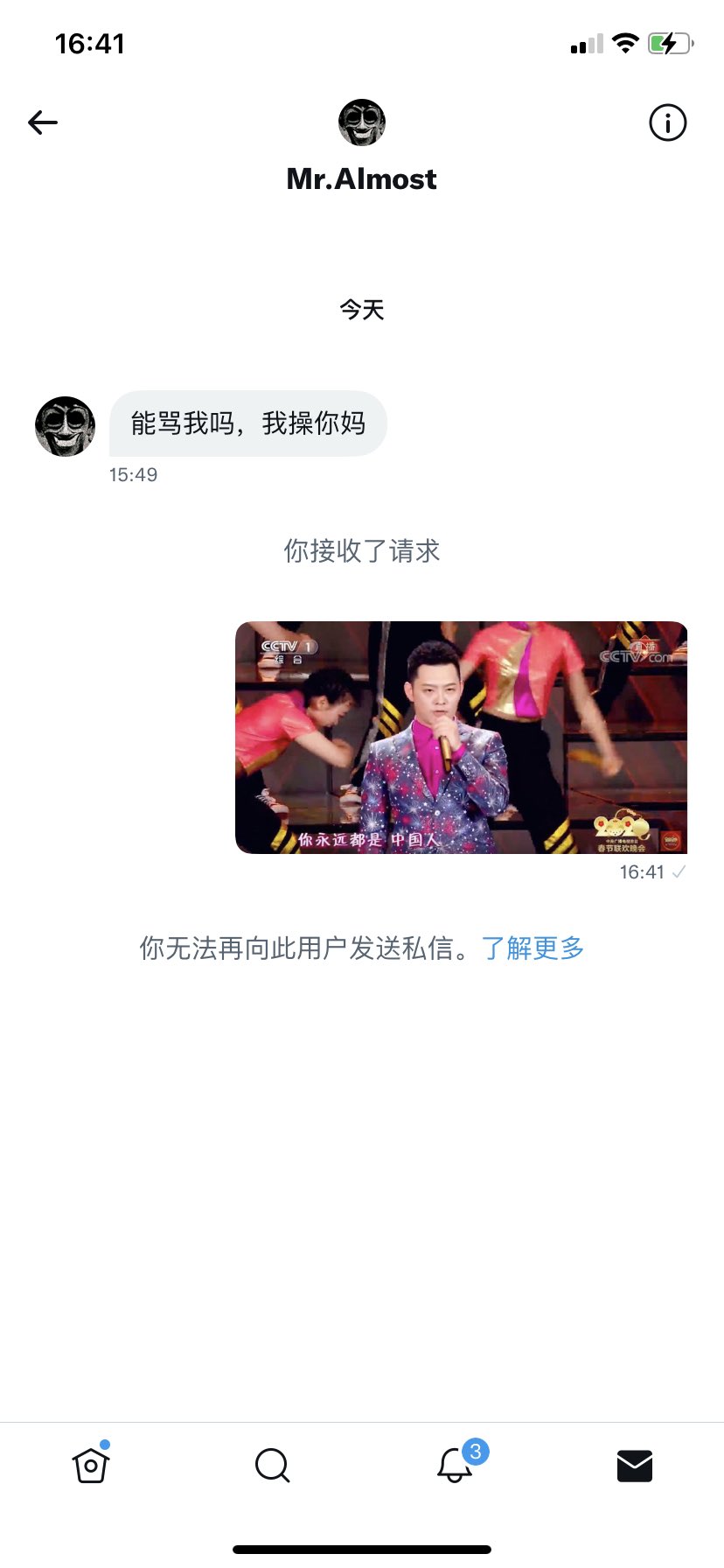Screen dimensions: 724x1568
Task: Tap the 了解更多 link
Action: pyautogui.click(x=533, y=948)
